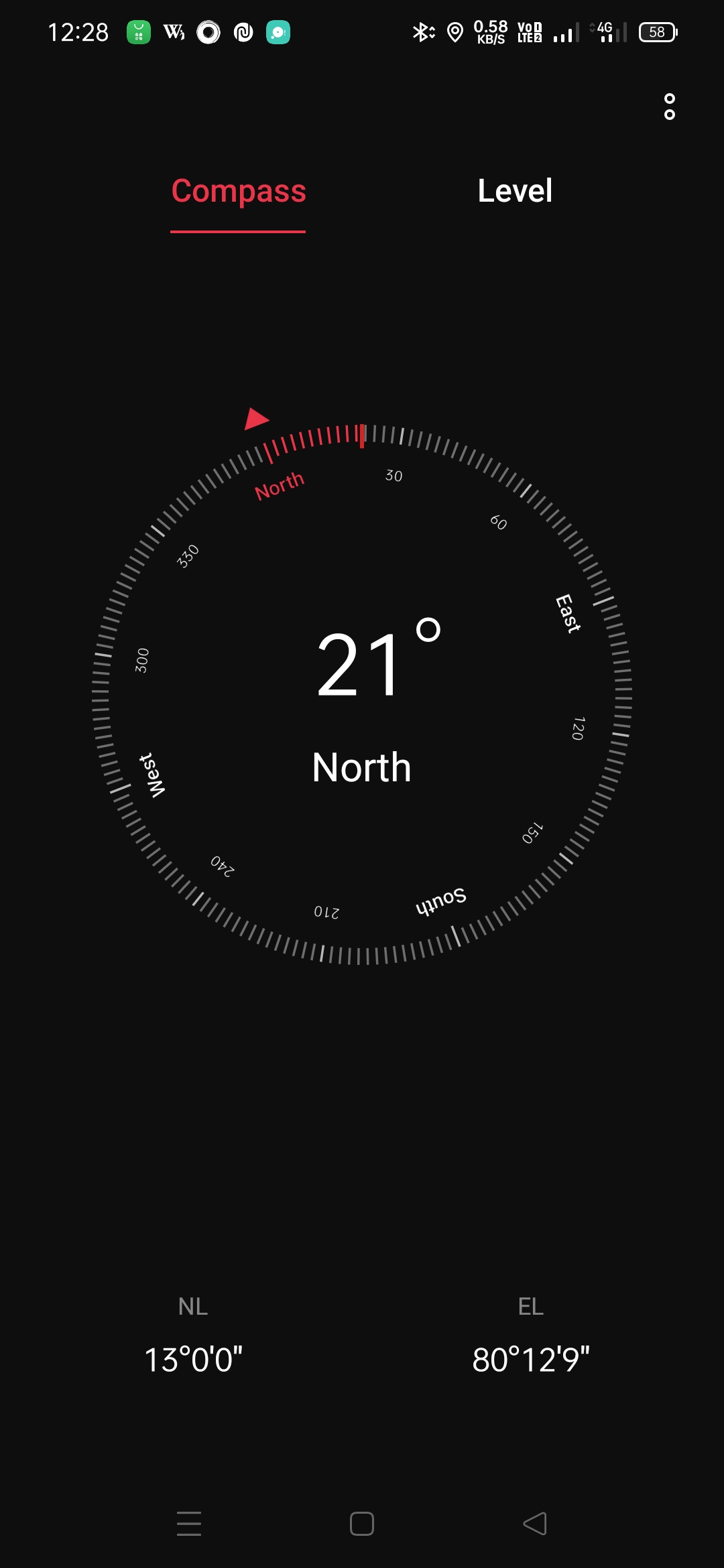
Task: Go back using the system back button
Action: coord(535,1523)
